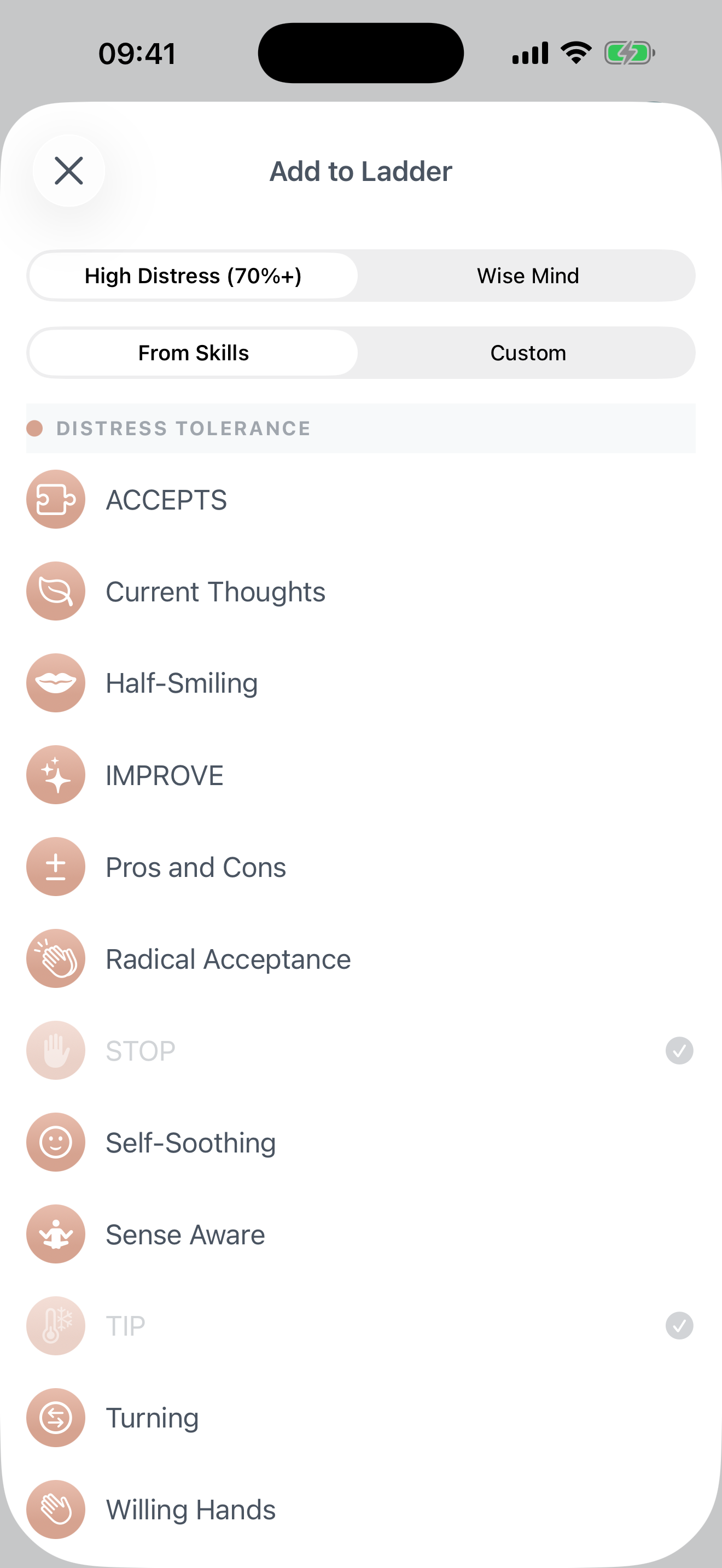Select the Radical Acceptance row
722x1568 pixels.
(227, 958)
